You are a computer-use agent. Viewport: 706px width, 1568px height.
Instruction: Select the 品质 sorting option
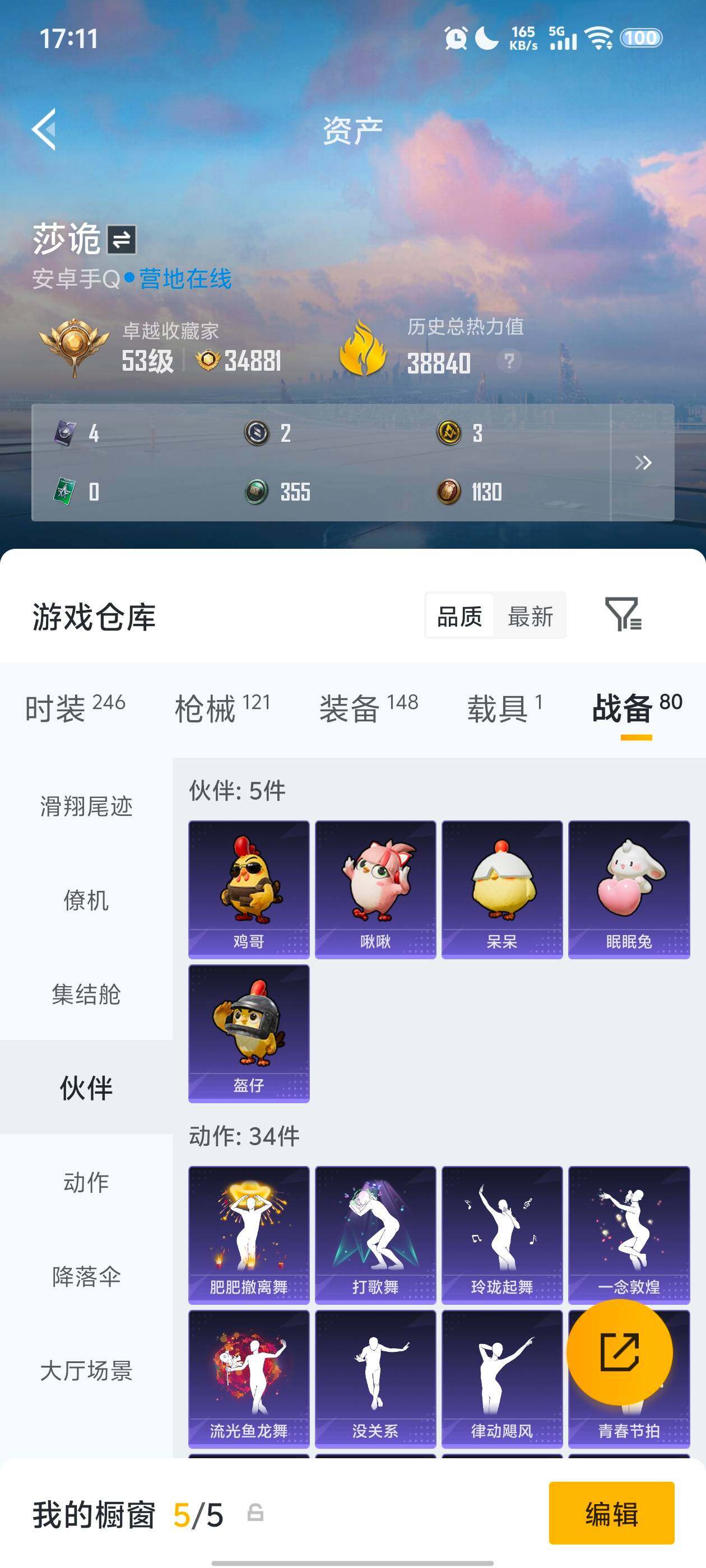pos(459,616)
